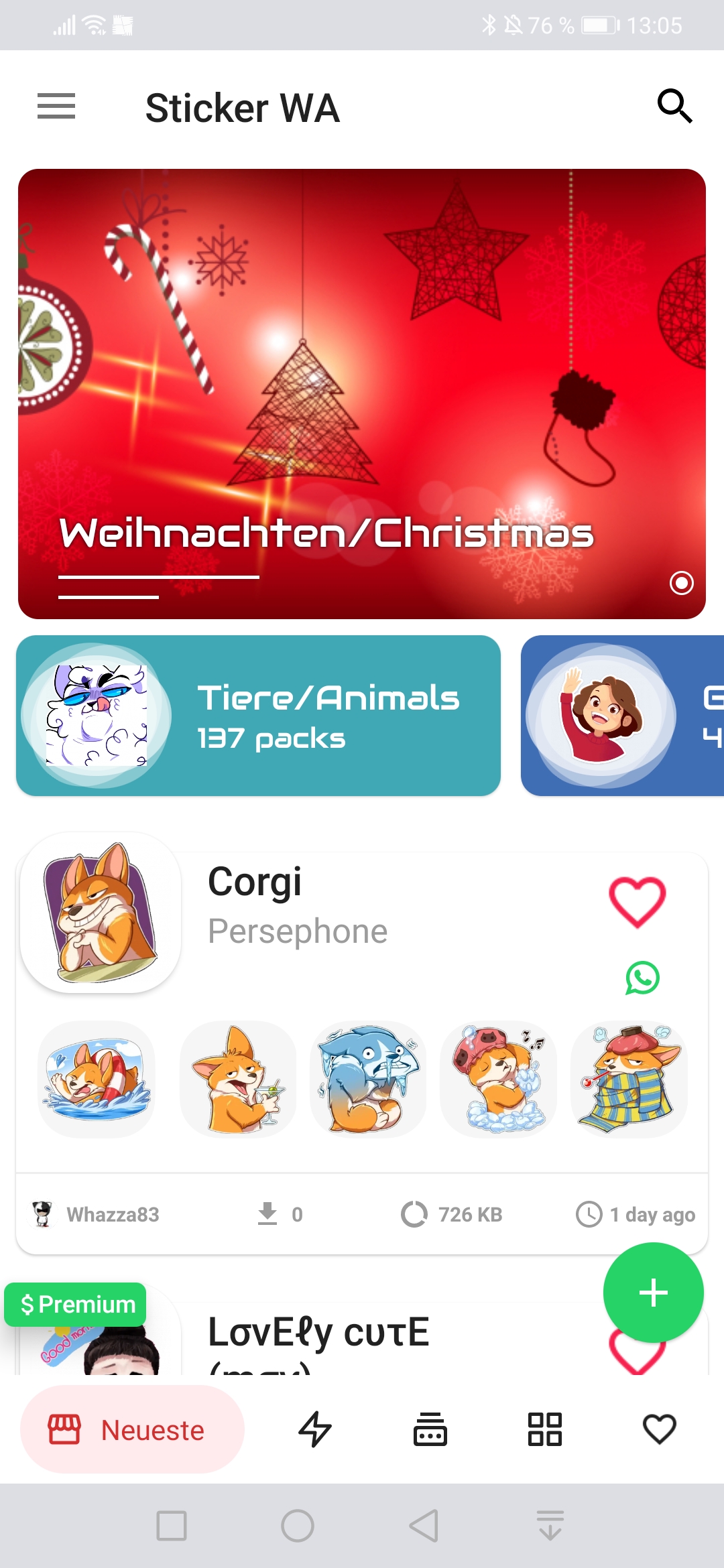Add Corgi pack to WhatsApp
Screen dimensions: 724x1568
coord(642,978)
